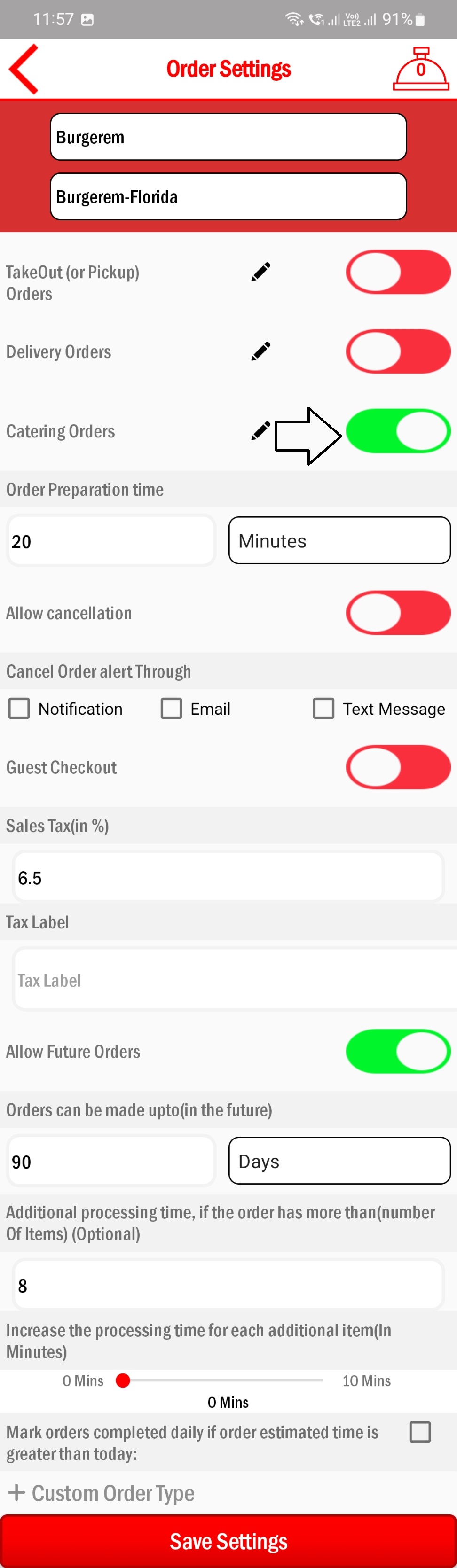
Task: Check the Text Message alert box
Action: (x=323, y=709)
